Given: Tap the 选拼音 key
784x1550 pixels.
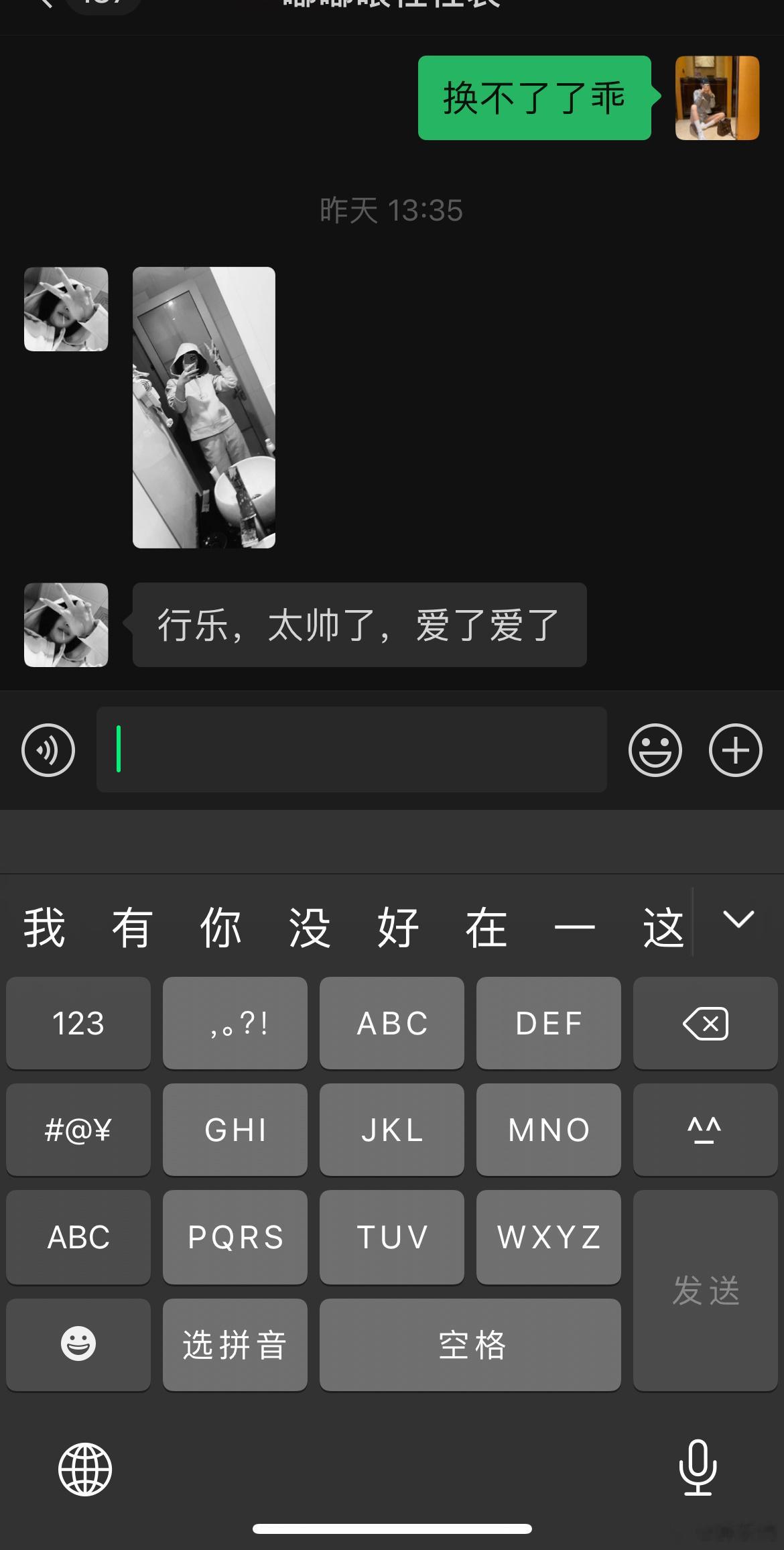Looking at the screenshot, I should tap(235, 1345).
